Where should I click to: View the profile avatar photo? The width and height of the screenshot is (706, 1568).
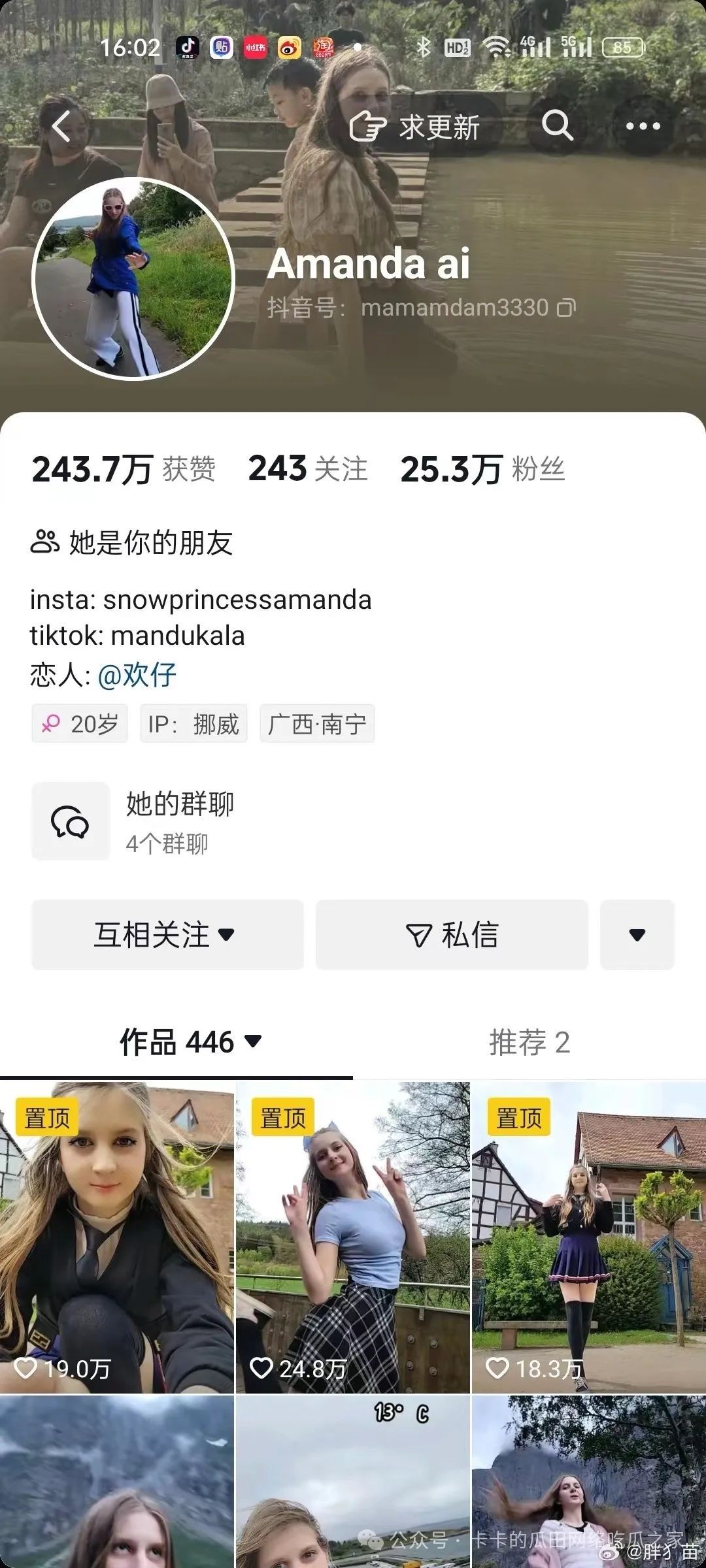point(133,279)
